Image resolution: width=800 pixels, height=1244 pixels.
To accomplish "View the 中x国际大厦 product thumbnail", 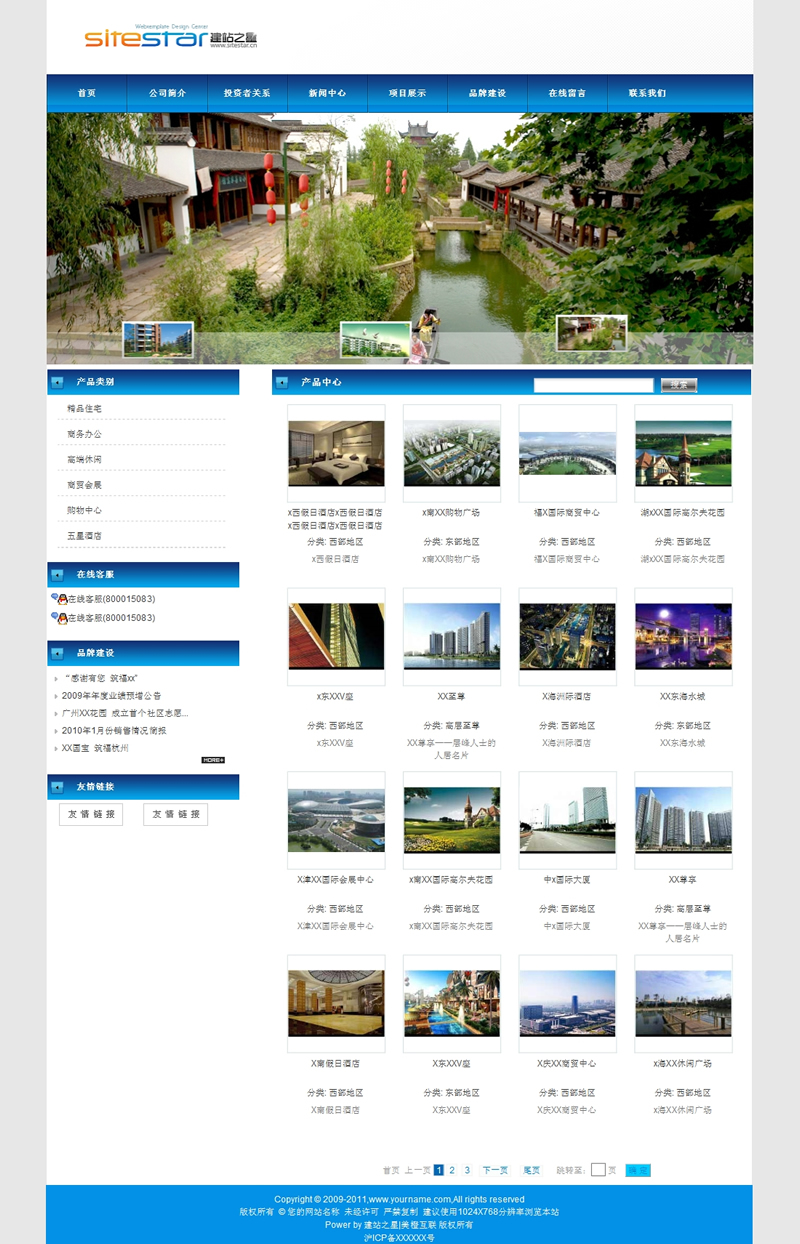I will [567, 820].
